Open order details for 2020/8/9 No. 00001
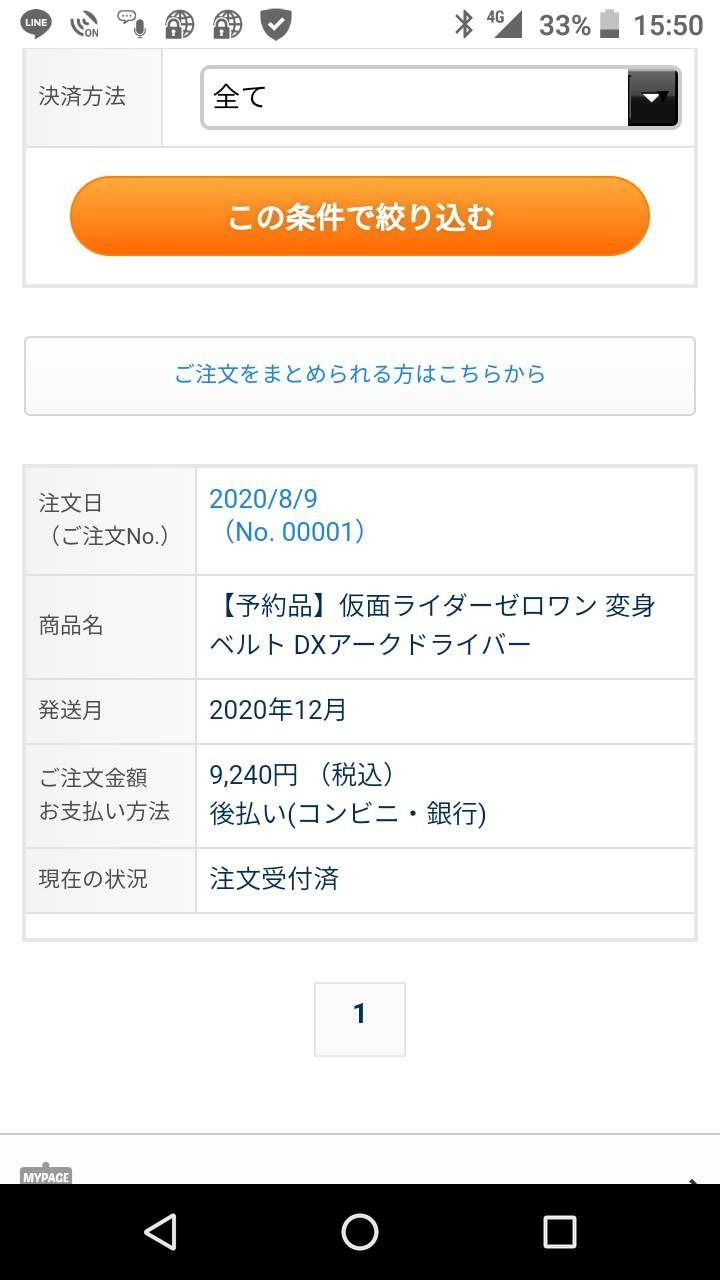 point(286,515)
